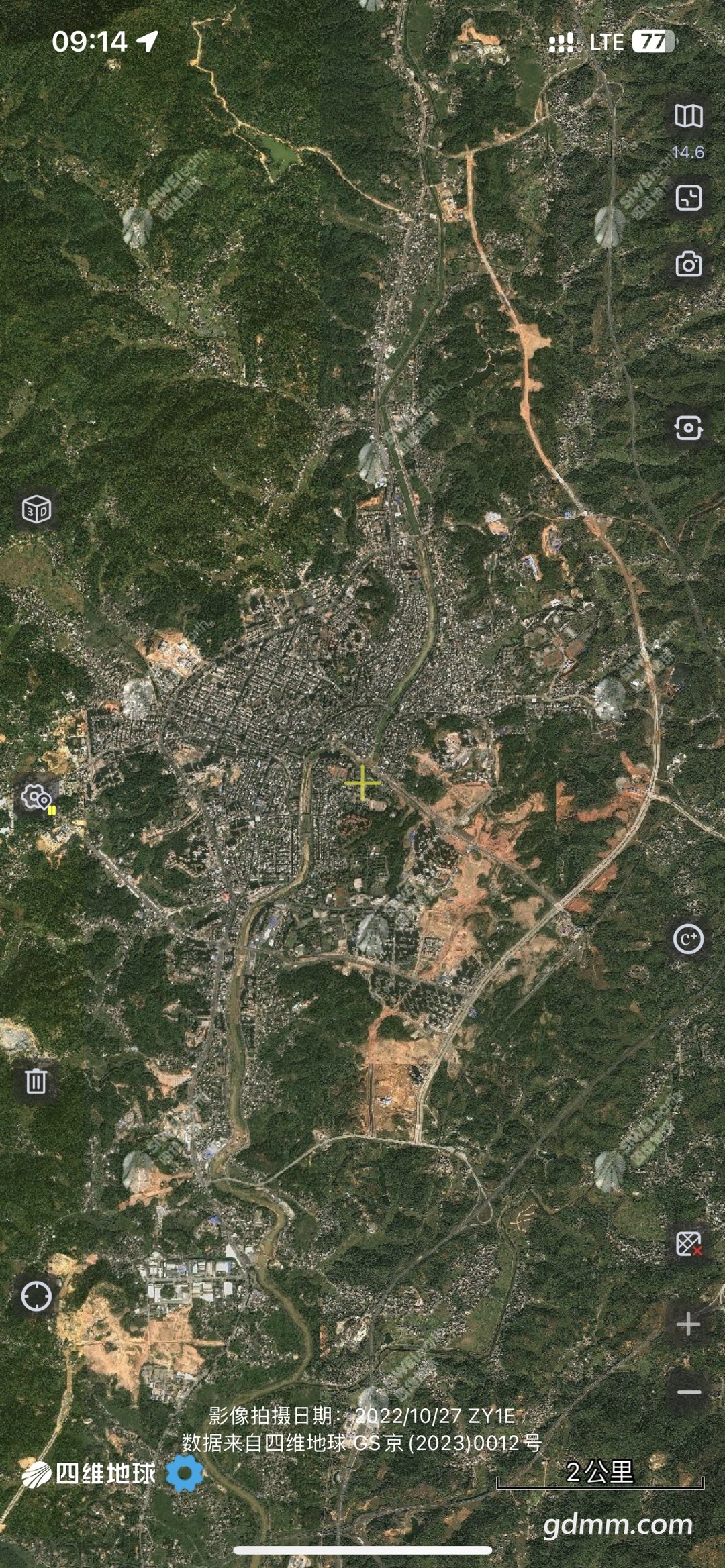Tap the crosshair locate-me button
This screenshot has width=725, height=1568.
pyautogui.click(x=36, y=1296)
